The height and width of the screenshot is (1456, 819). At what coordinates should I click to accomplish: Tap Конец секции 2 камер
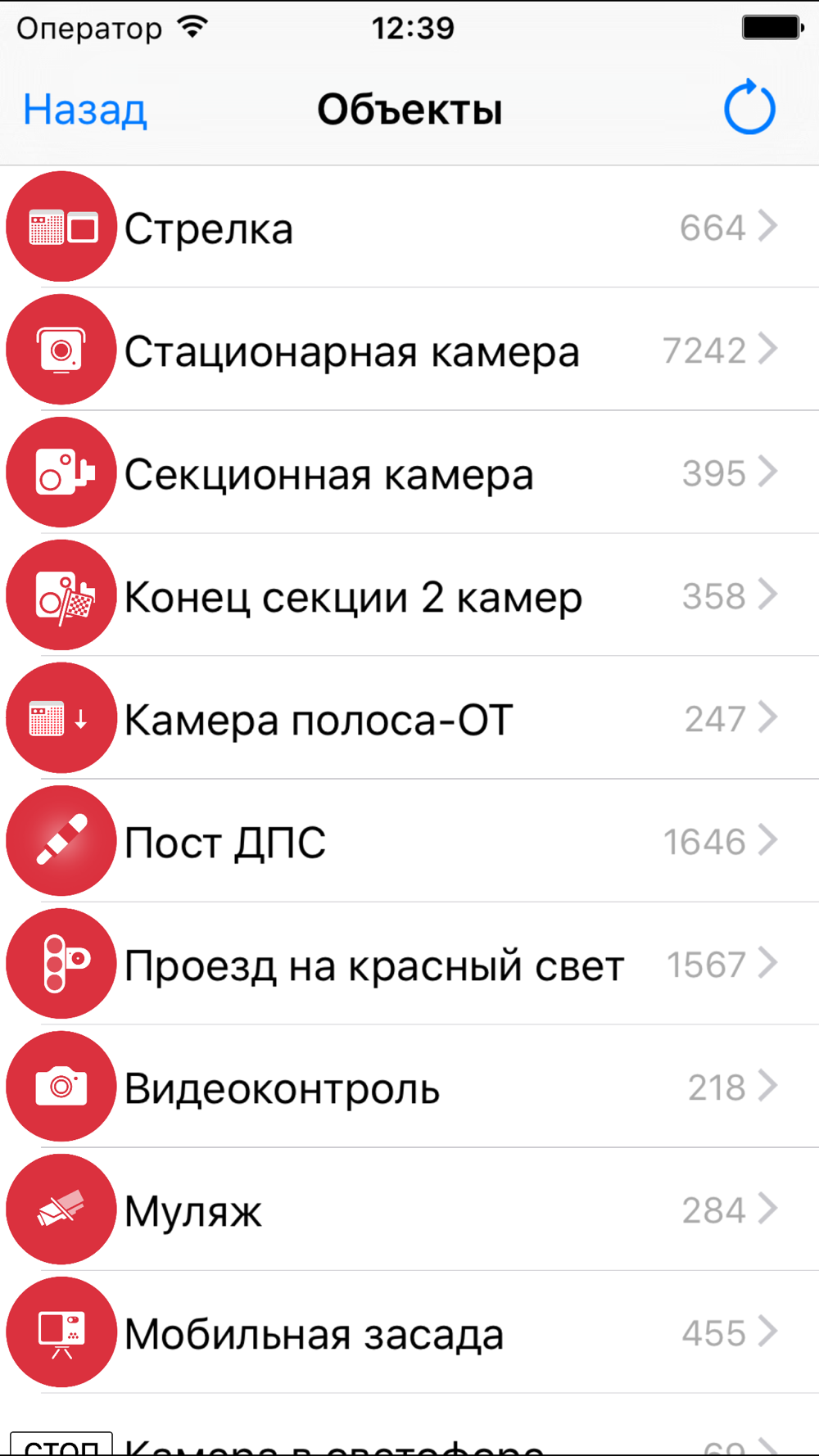(409, 595)
